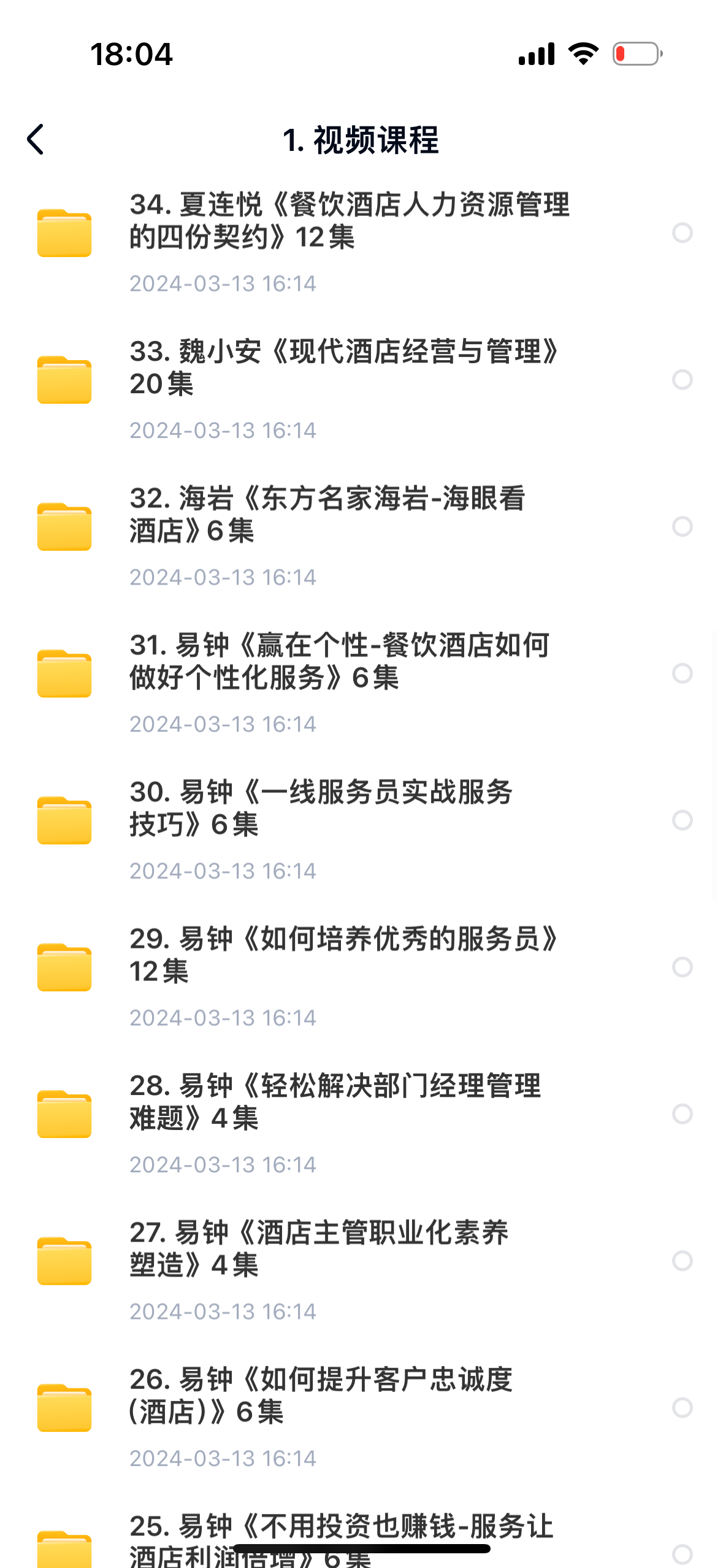Go back from the 视频课程 folder
This screenshot has width=723, height=1568.
36,140
